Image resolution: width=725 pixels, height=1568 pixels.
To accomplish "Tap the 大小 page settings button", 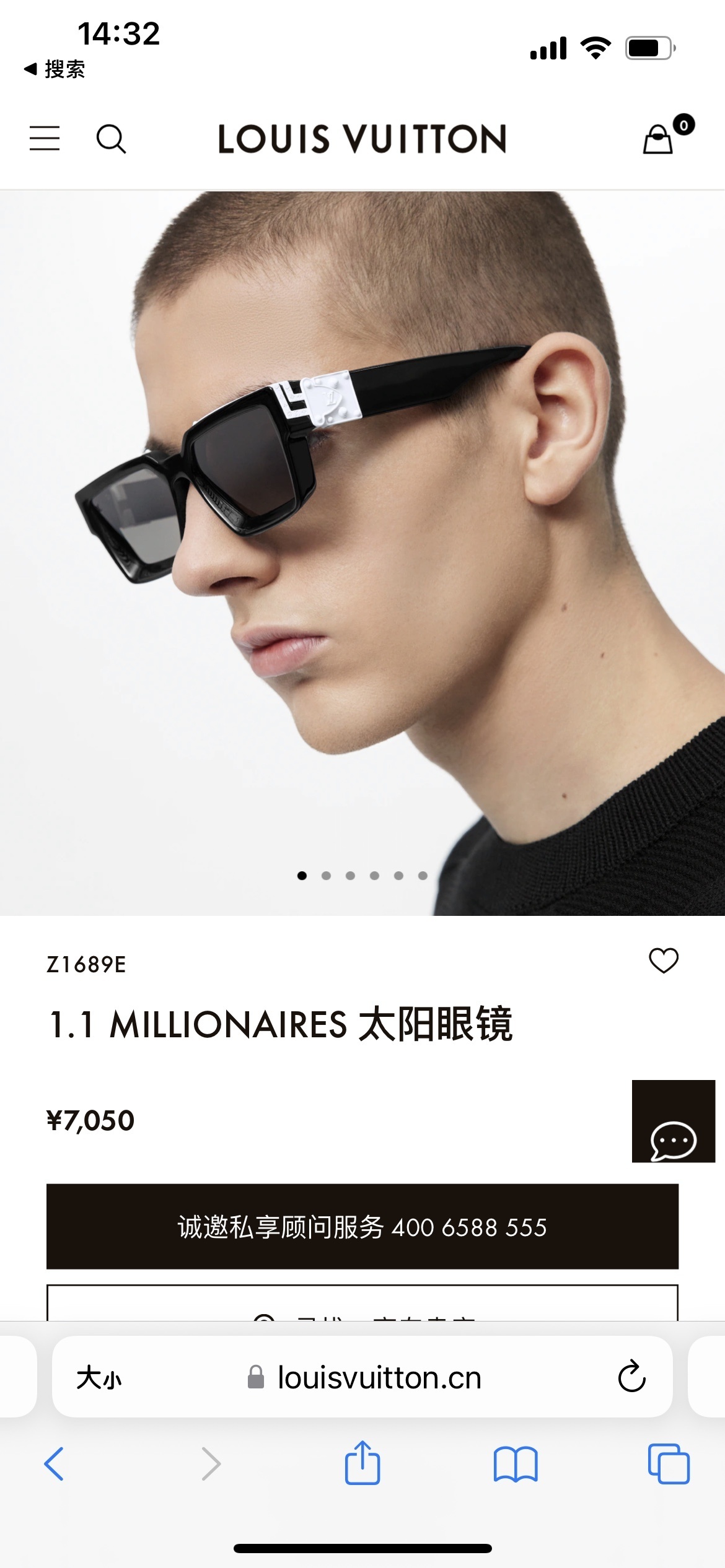I will click(x=99, y=1377).
